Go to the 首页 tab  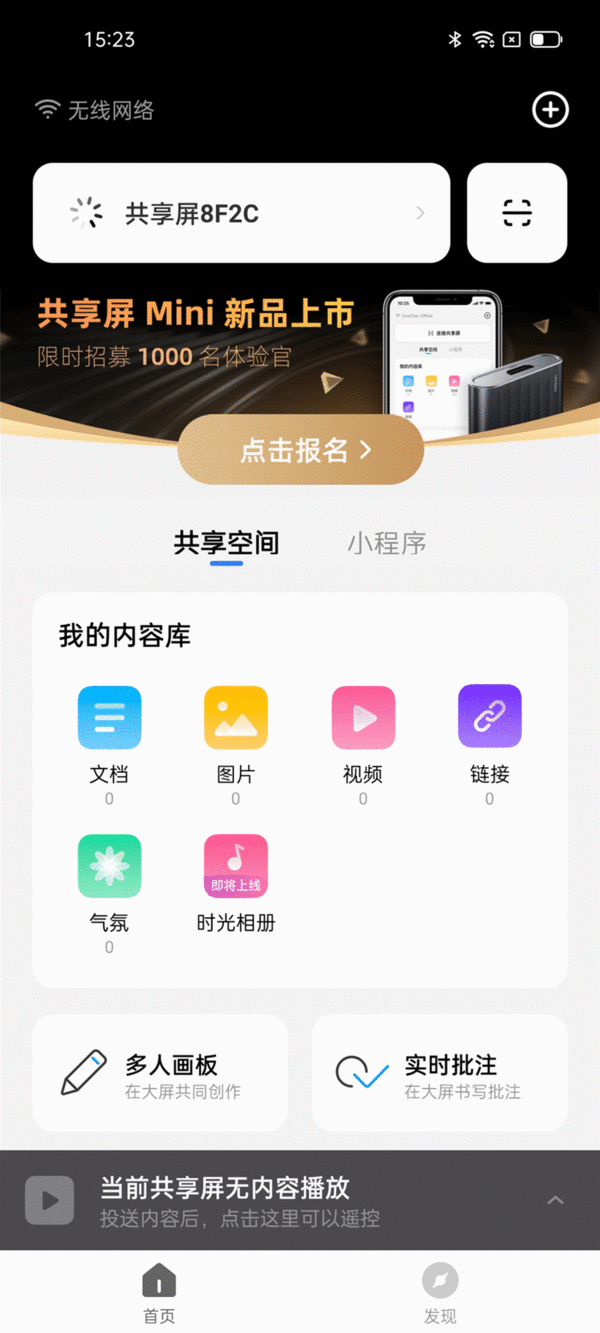click(x=159, y=1291)
